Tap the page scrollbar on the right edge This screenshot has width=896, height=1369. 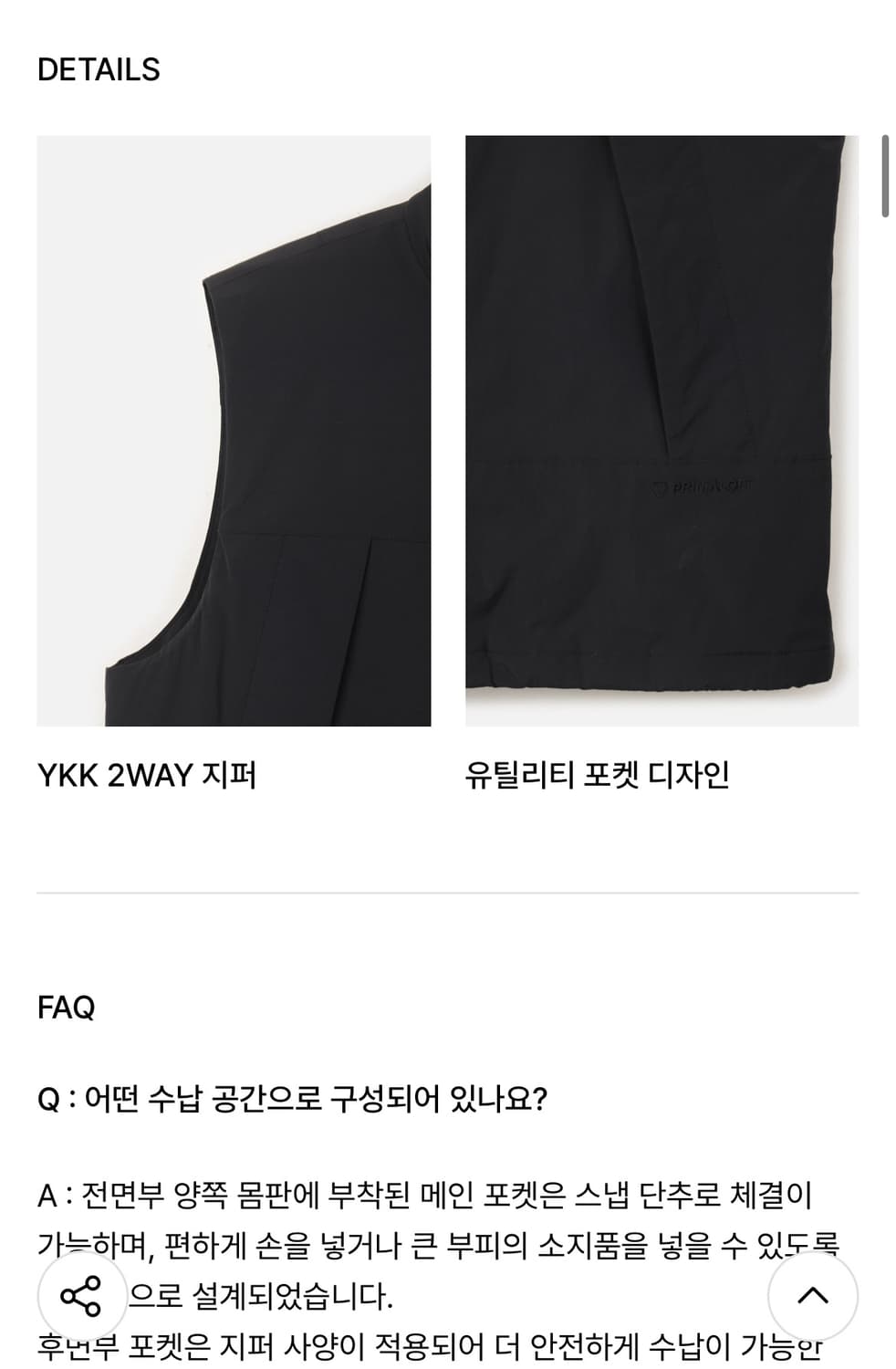[886, 173]
